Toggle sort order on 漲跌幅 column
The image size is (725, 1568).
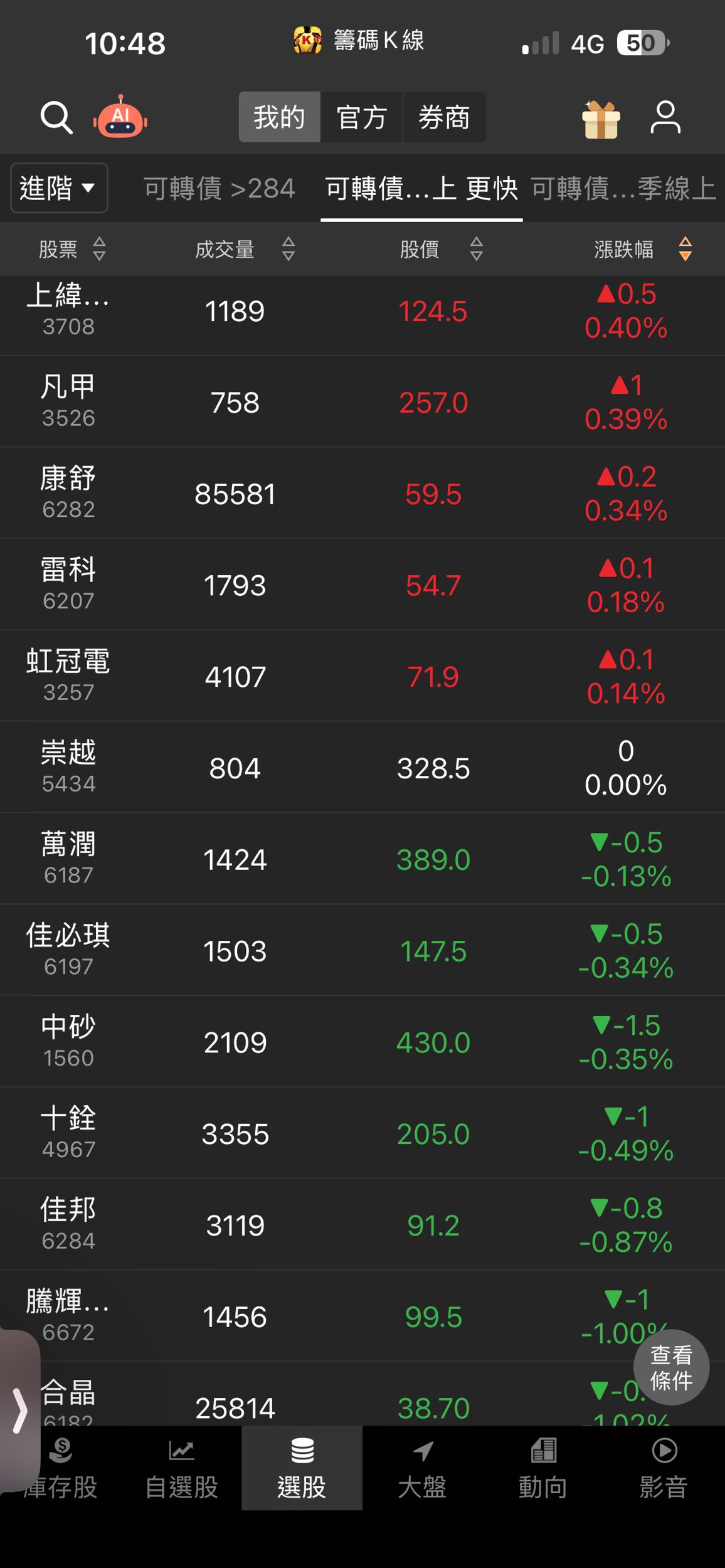[x=684, y=250]
